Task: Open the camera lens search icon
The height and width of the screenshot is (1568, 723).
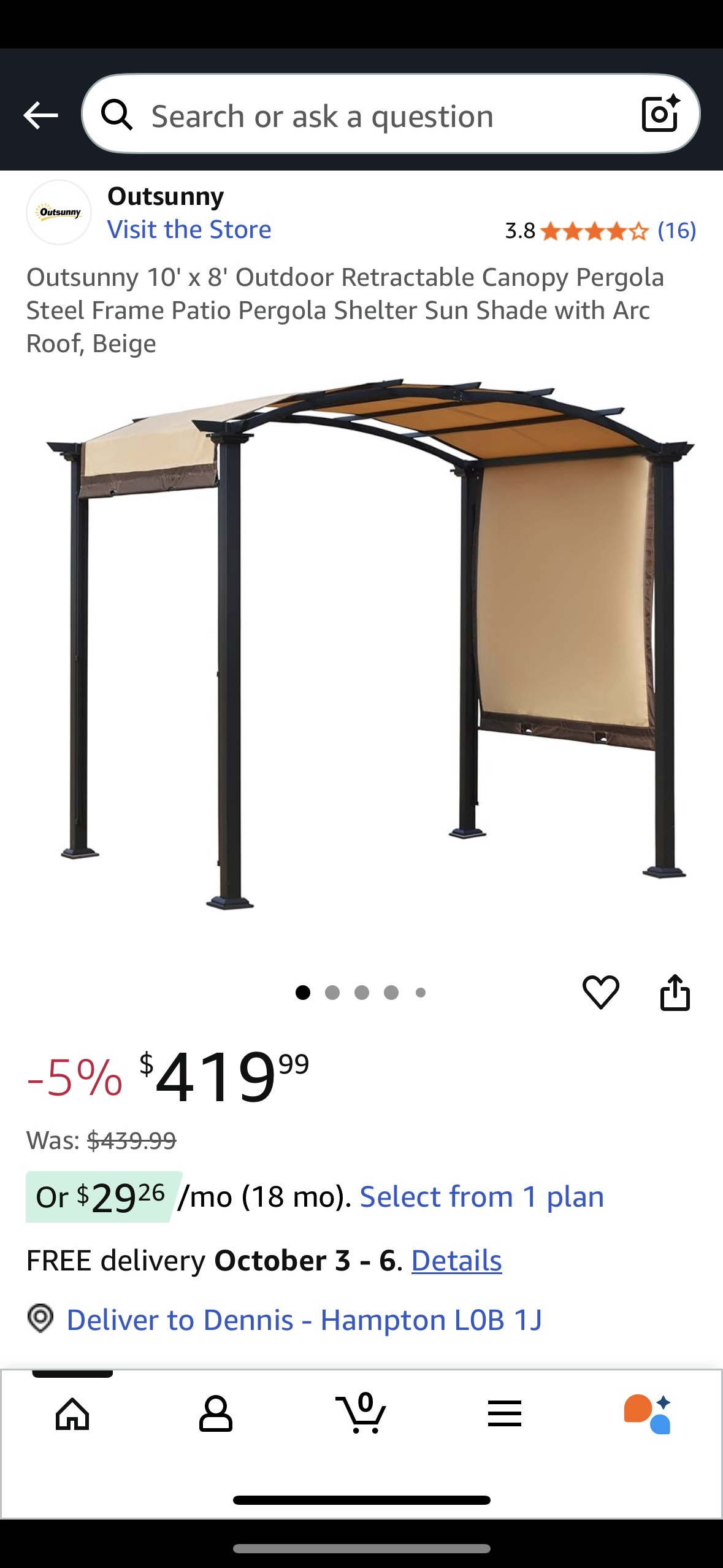Action: pyautogui.click(x=660, y=114)
